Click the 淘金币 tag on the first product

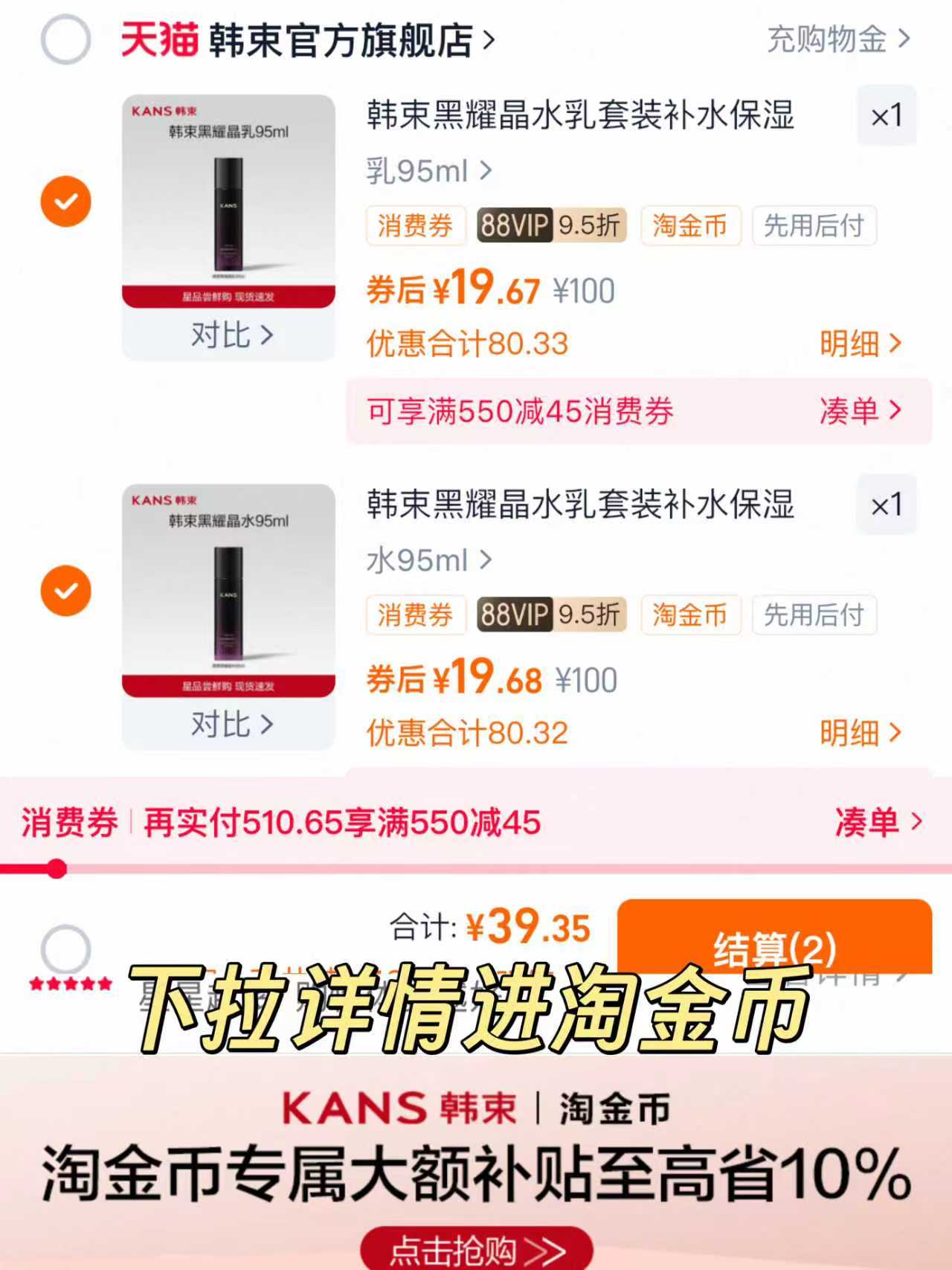pos(690,226)
